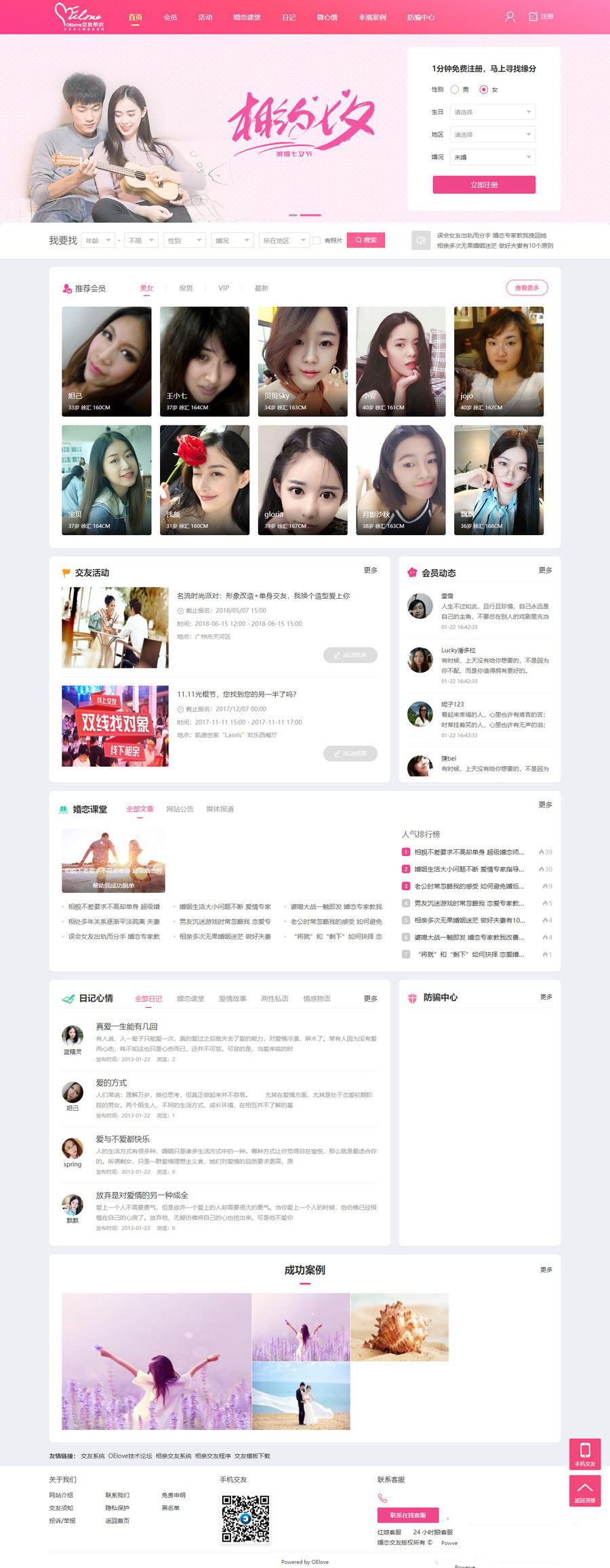Open the 地区 dropdown in registration form
This screenshot has width=610, height=1568.
493,134
